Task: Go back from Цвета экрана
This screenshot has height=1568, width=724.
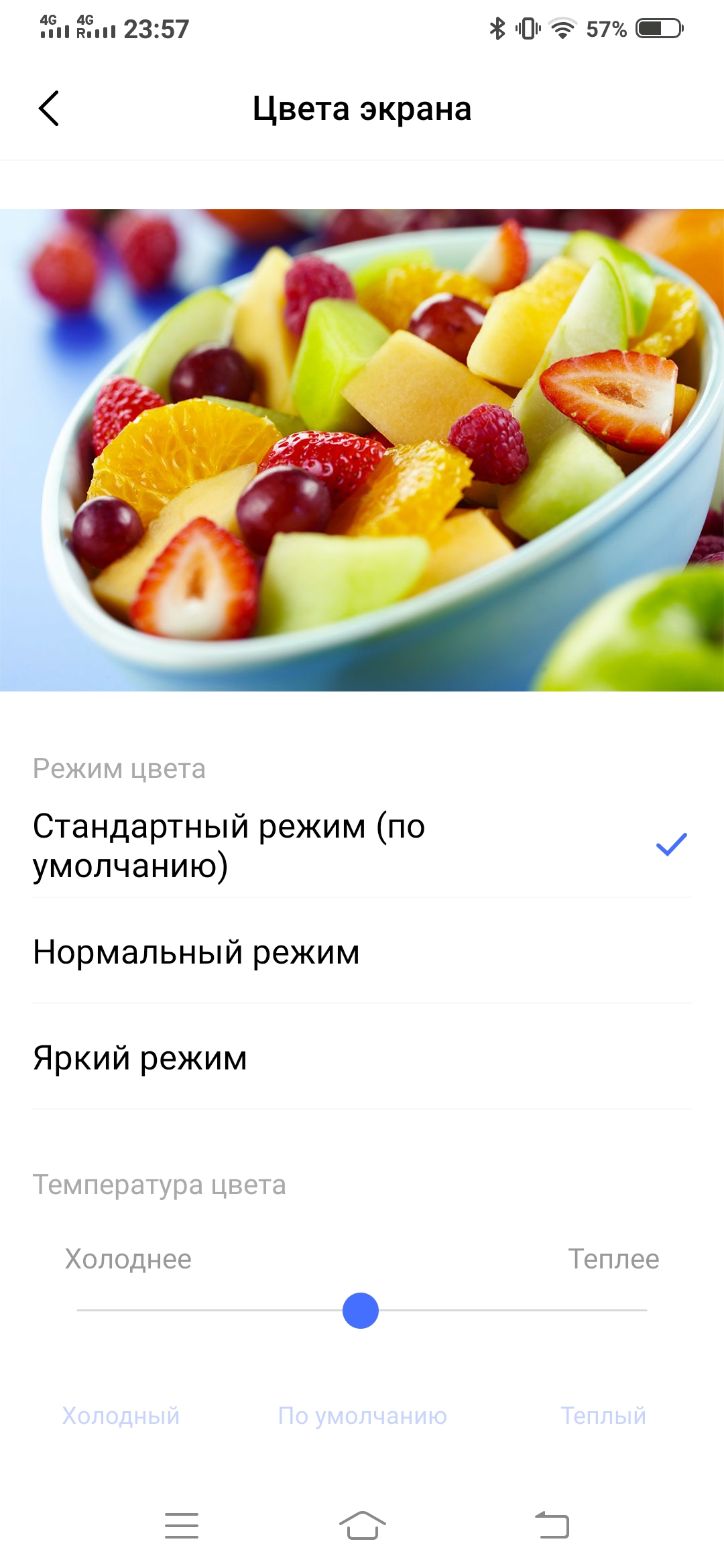Action: pyautogui.click(x=49, y=109)
